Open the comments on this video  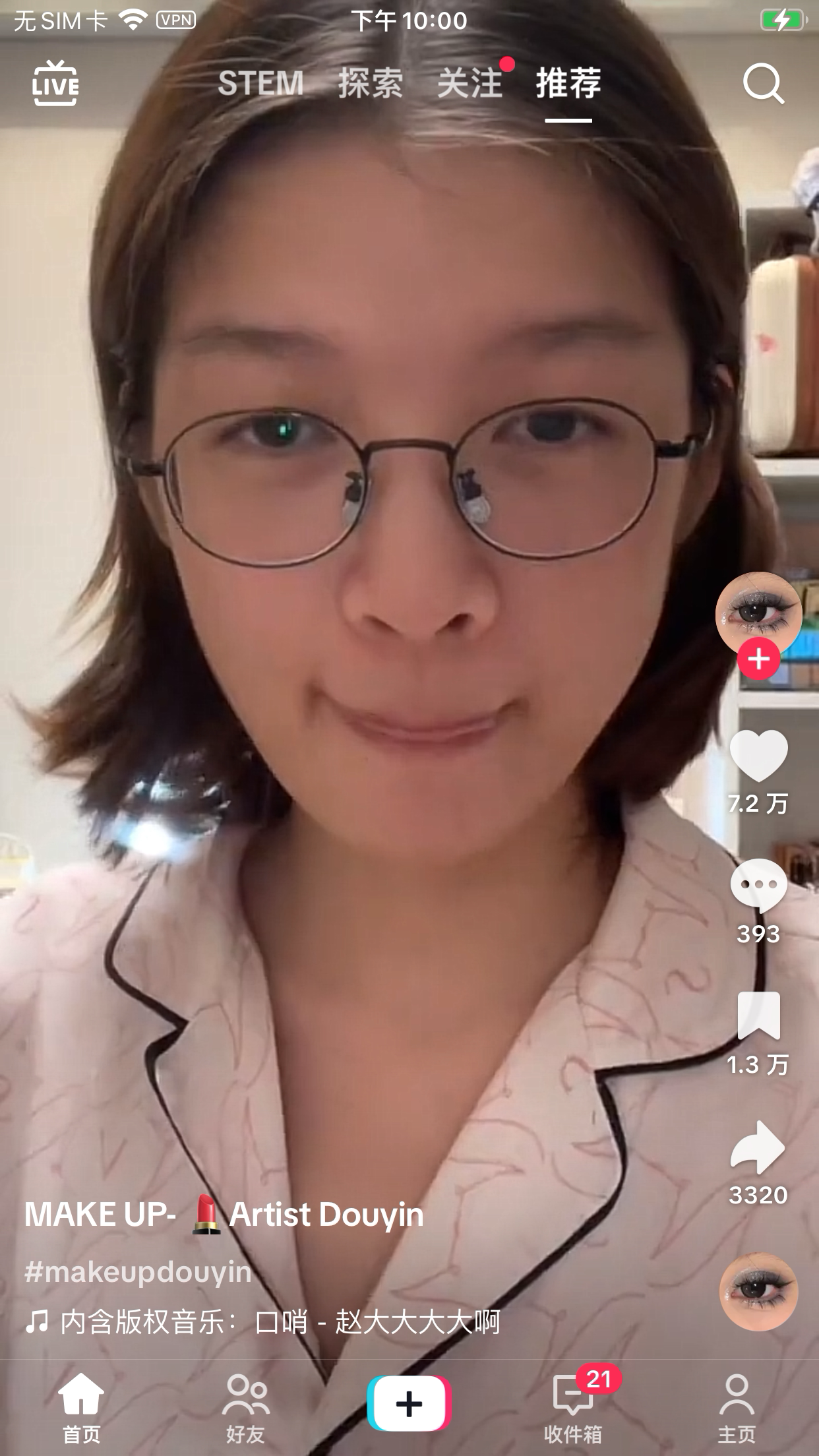click(758, 885)
